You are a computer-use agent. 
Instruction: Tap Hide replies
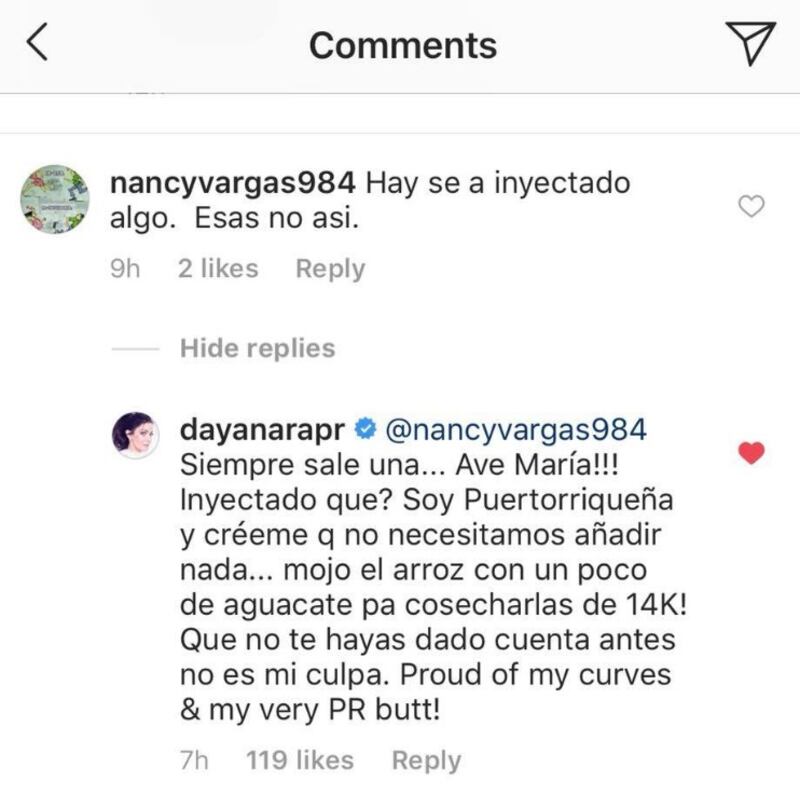coord(257,348)
